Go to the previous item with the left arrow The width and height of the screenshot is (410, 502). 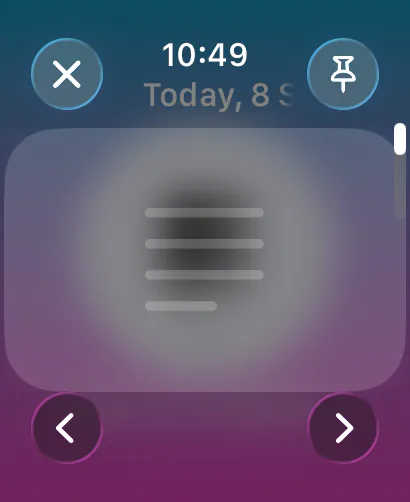click(x=67, y=428)
